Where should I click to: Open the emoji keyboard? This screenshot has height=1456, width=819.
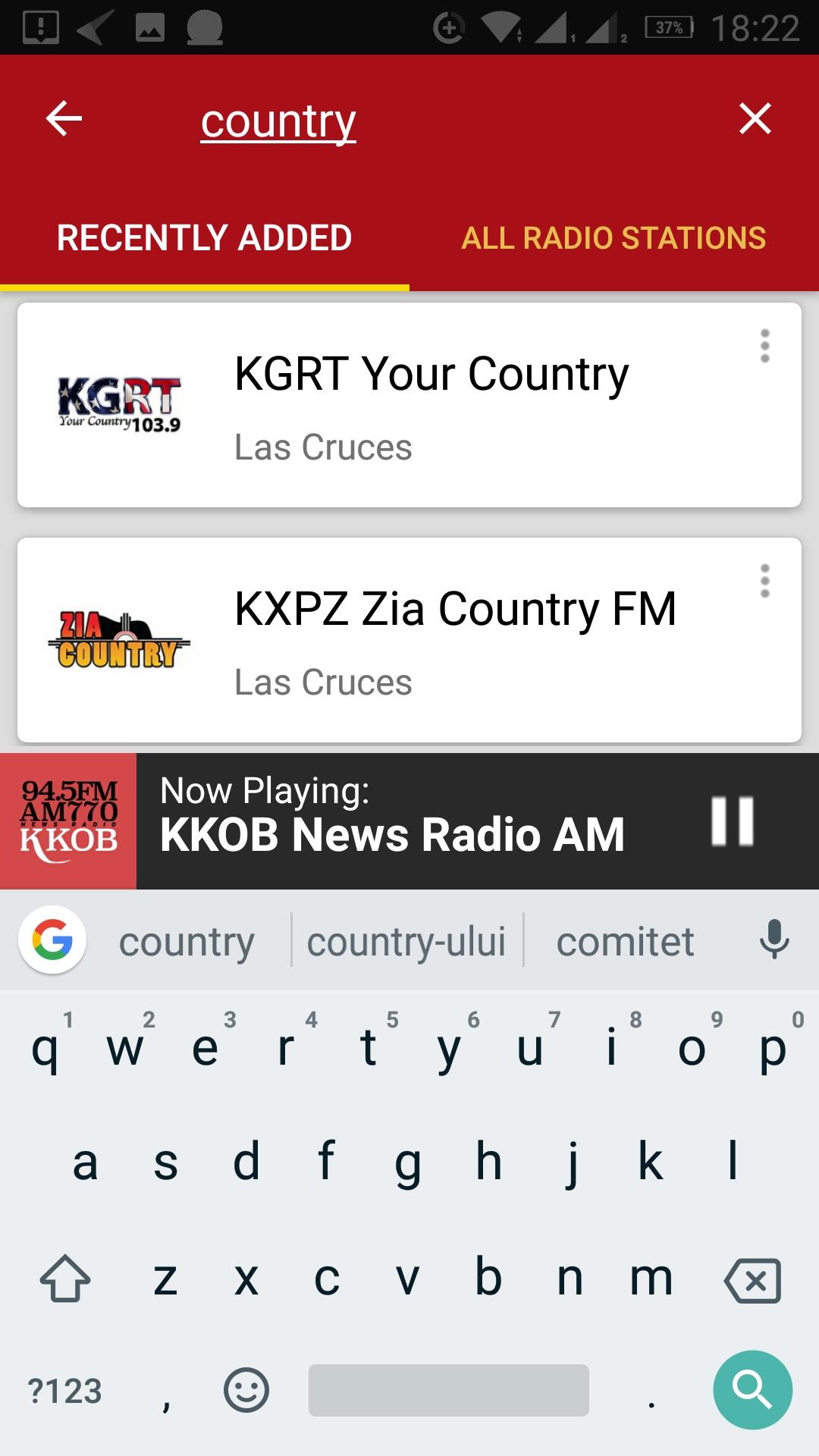(x=246, y=1390)
